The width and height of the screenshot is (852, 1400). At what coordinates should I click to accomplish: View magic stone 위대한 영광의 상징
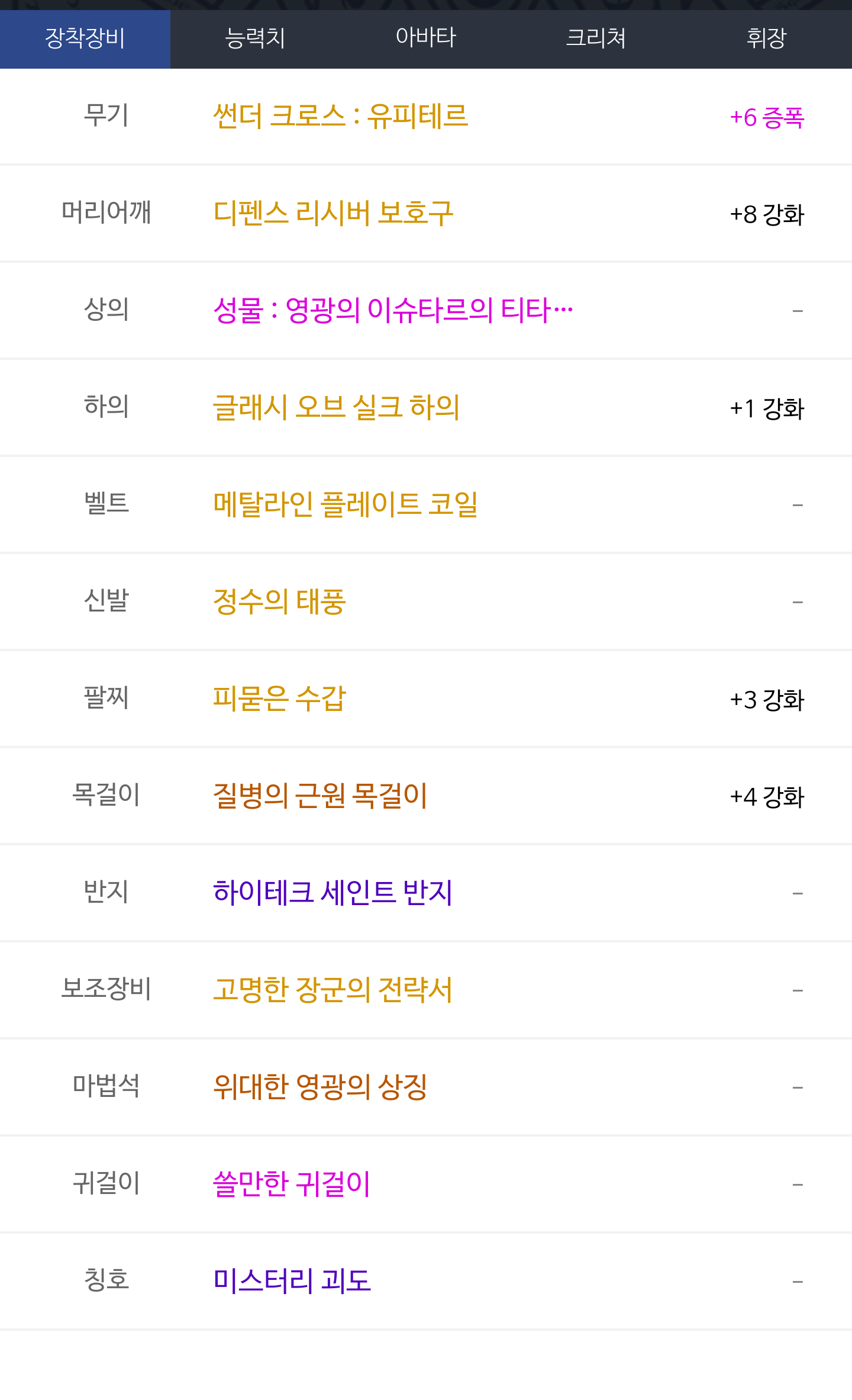click(x=320, y=1087)
